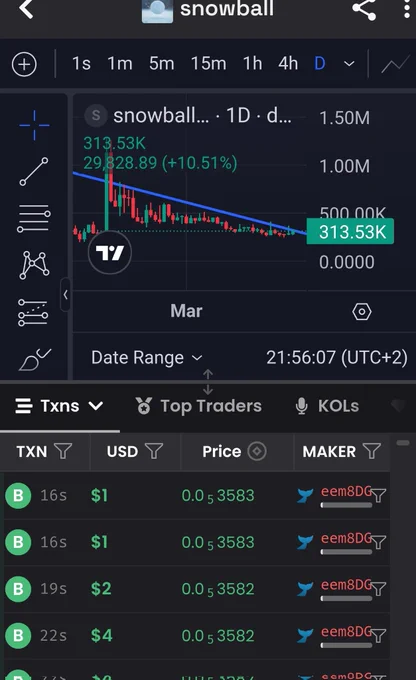Expand the timeframe dropdown arrow
Screen dimensions: 416x680
[349, 64]
